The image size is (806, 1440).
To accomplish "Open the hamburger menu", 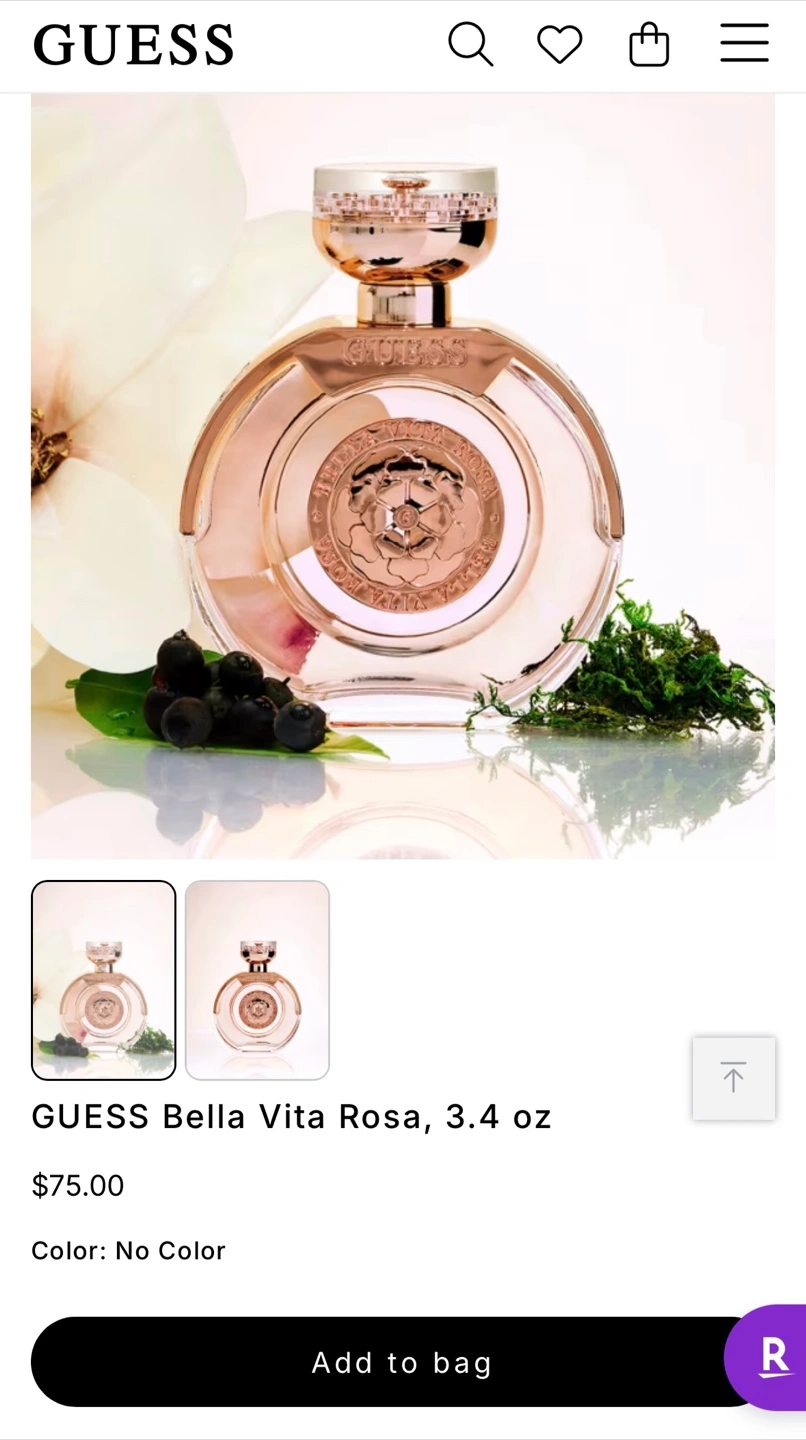I will click(745, 44).
